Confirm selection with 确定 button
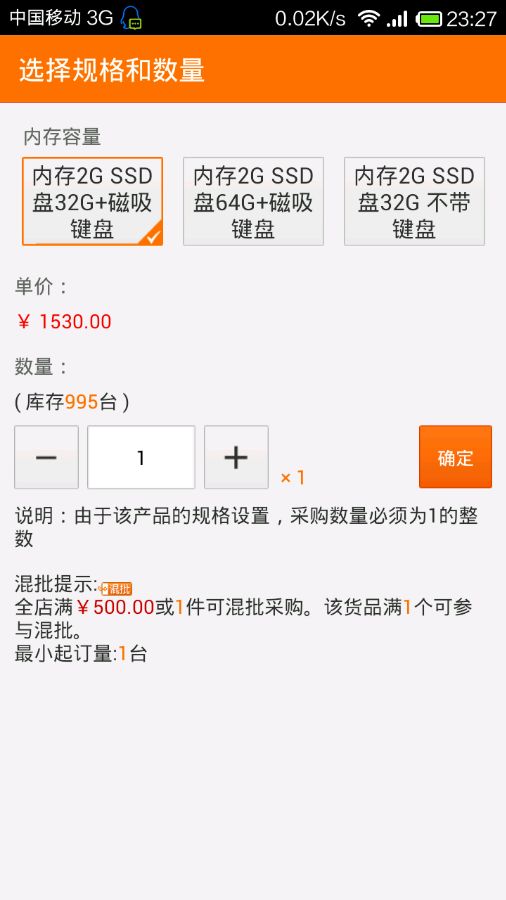 pyautogui.click(x=456, y=457)
